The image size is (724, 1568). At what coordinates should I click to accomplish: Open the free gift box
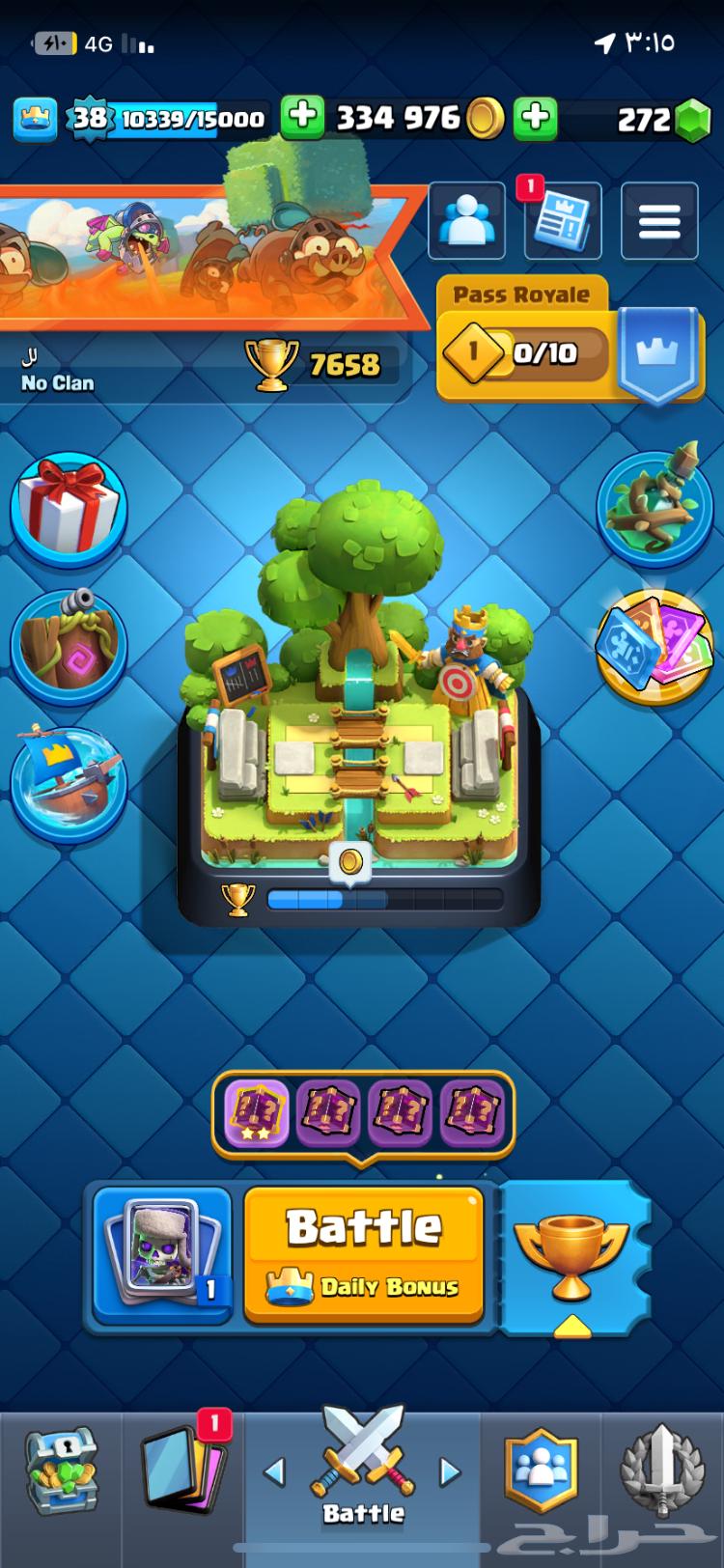pyautogui.click(x=68, y=509)
